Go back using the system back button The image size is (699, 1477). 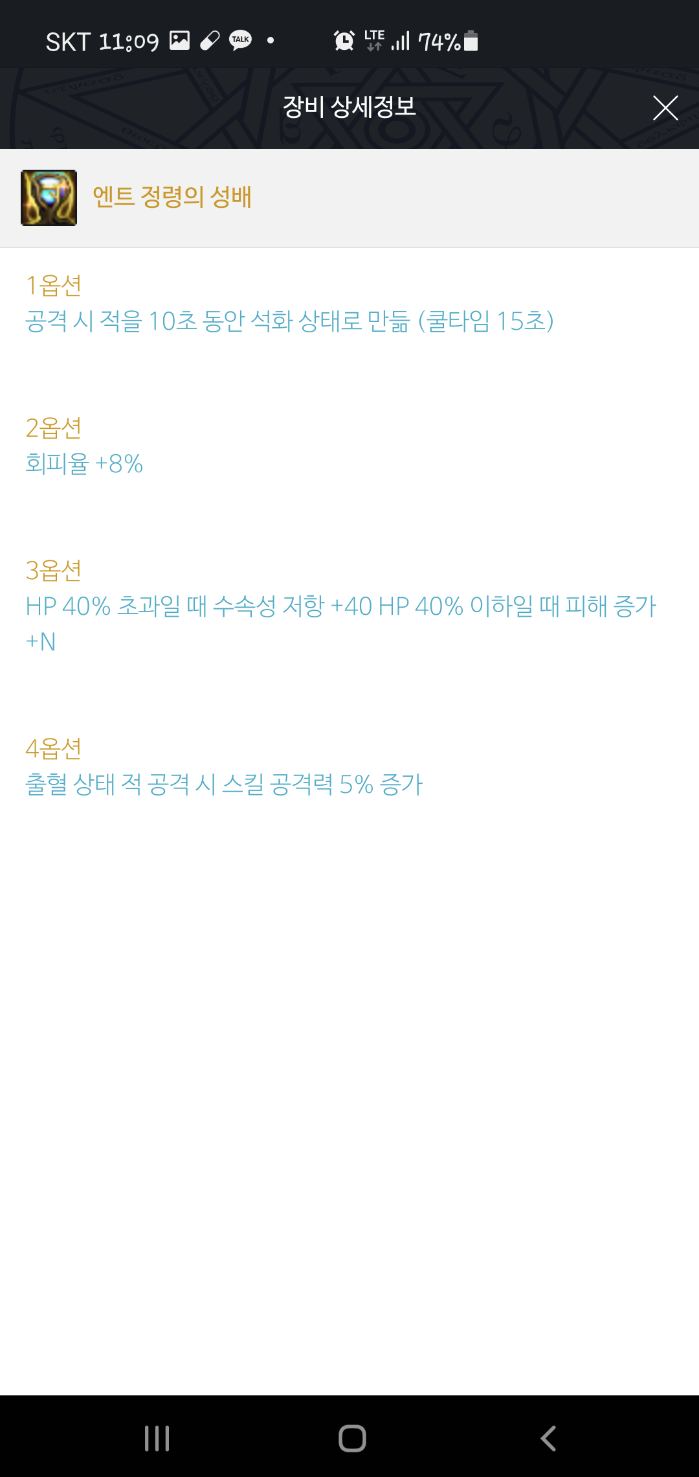pos(548,1438)
